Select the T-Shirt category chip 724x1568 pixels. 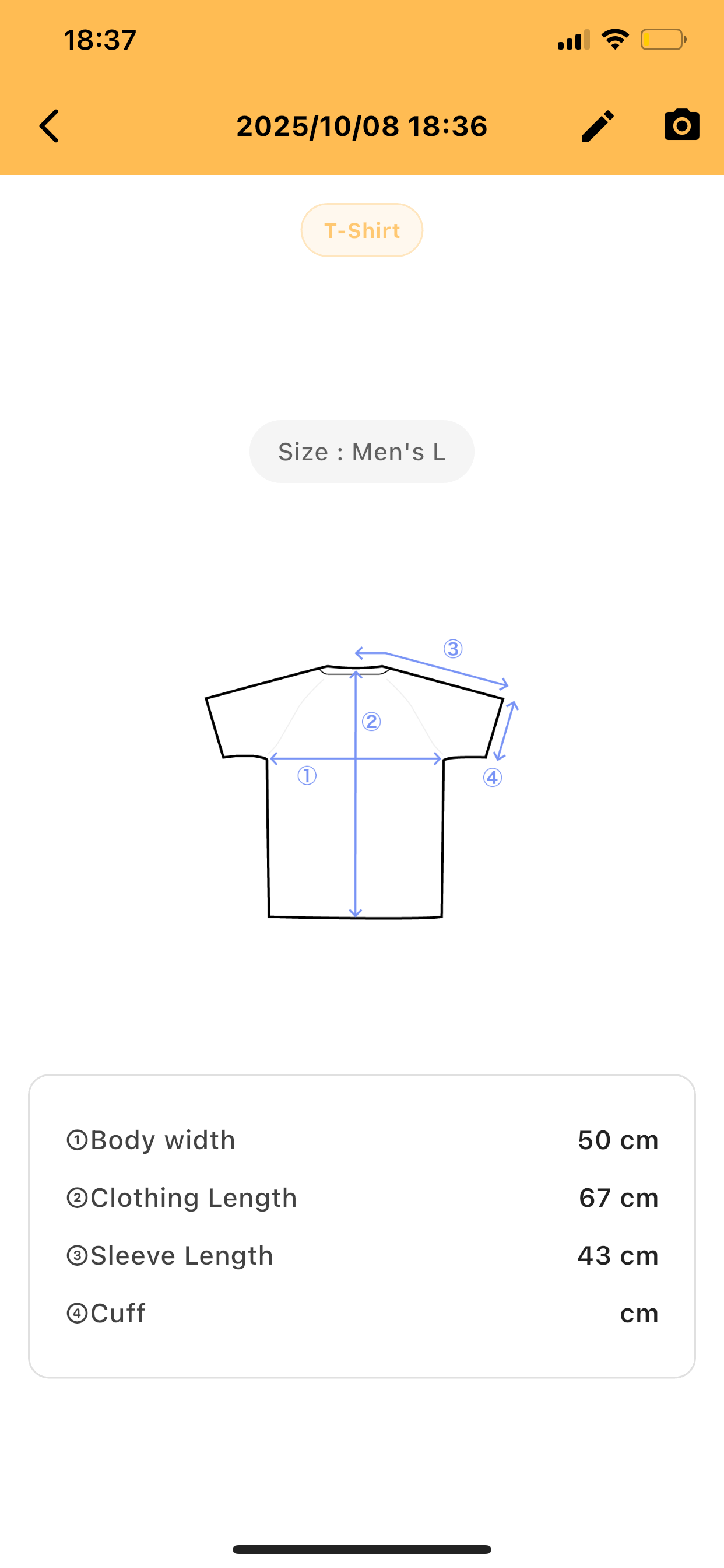[x=361, y=229]
